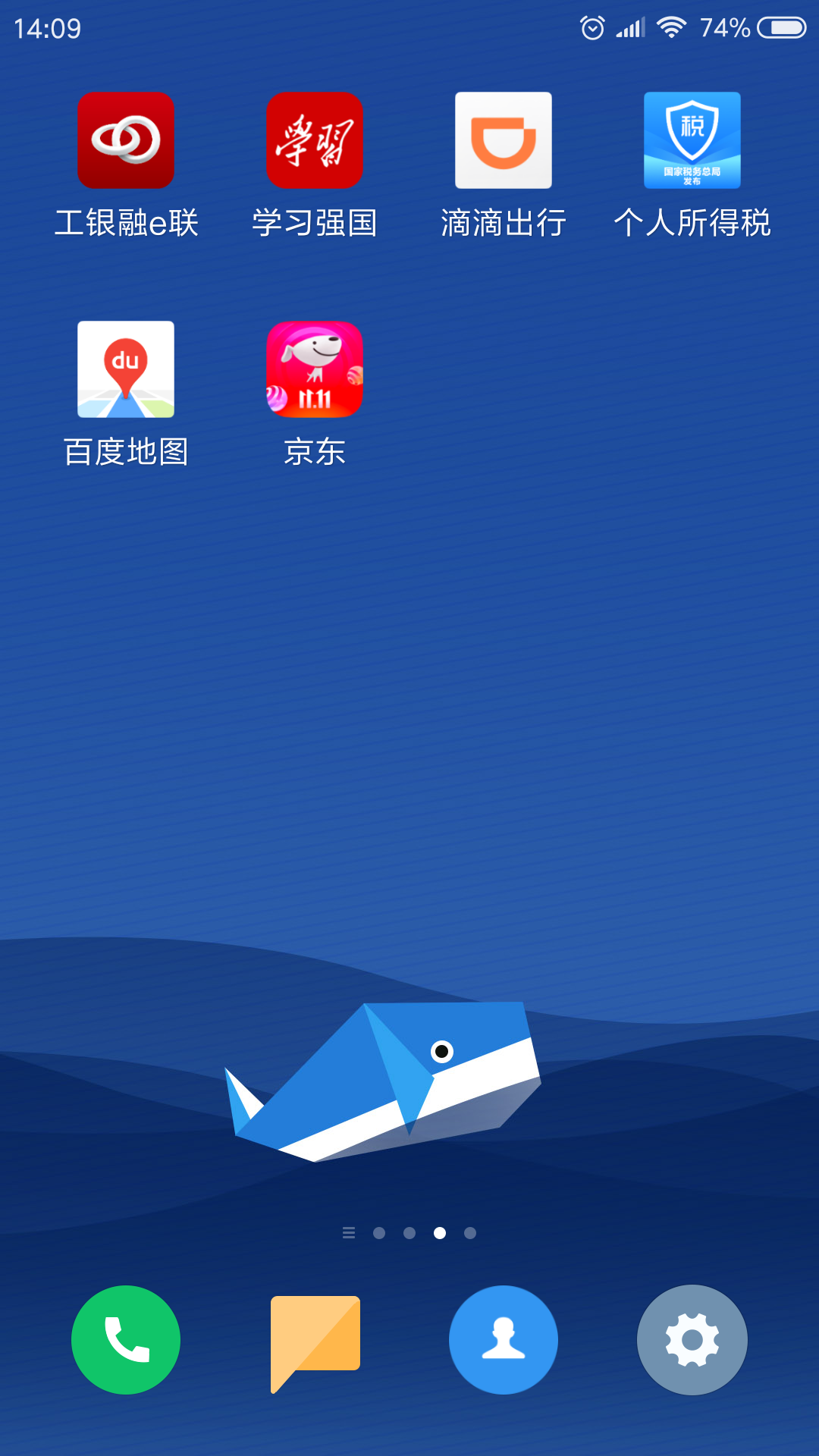Viewport: 819px width, 1456px height.
Task: Open 百度地图 maps
Action: (x=126, y=370)
